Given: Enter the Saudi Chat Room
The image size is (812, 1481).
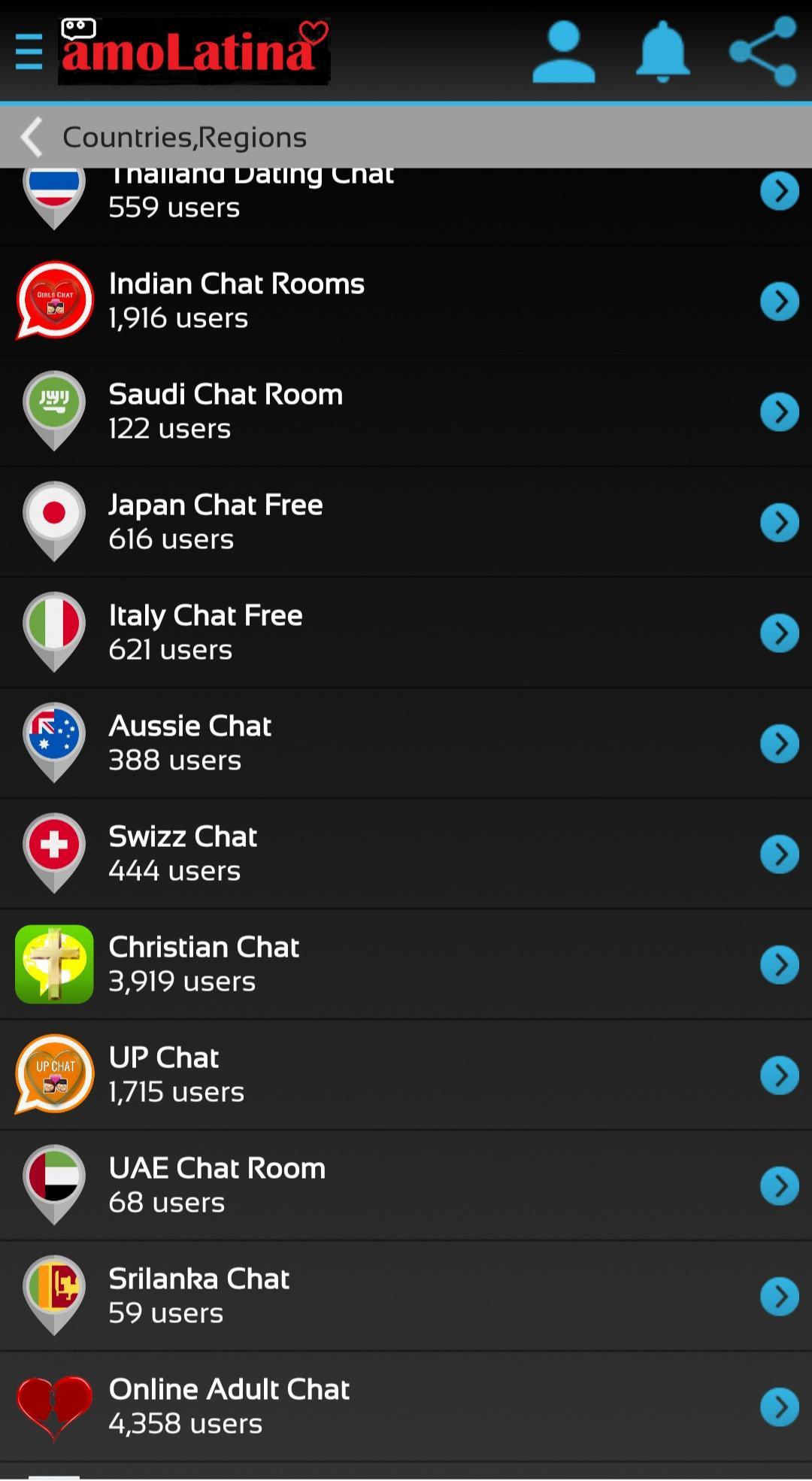Looking at the screenshot, I should [406, 411].
